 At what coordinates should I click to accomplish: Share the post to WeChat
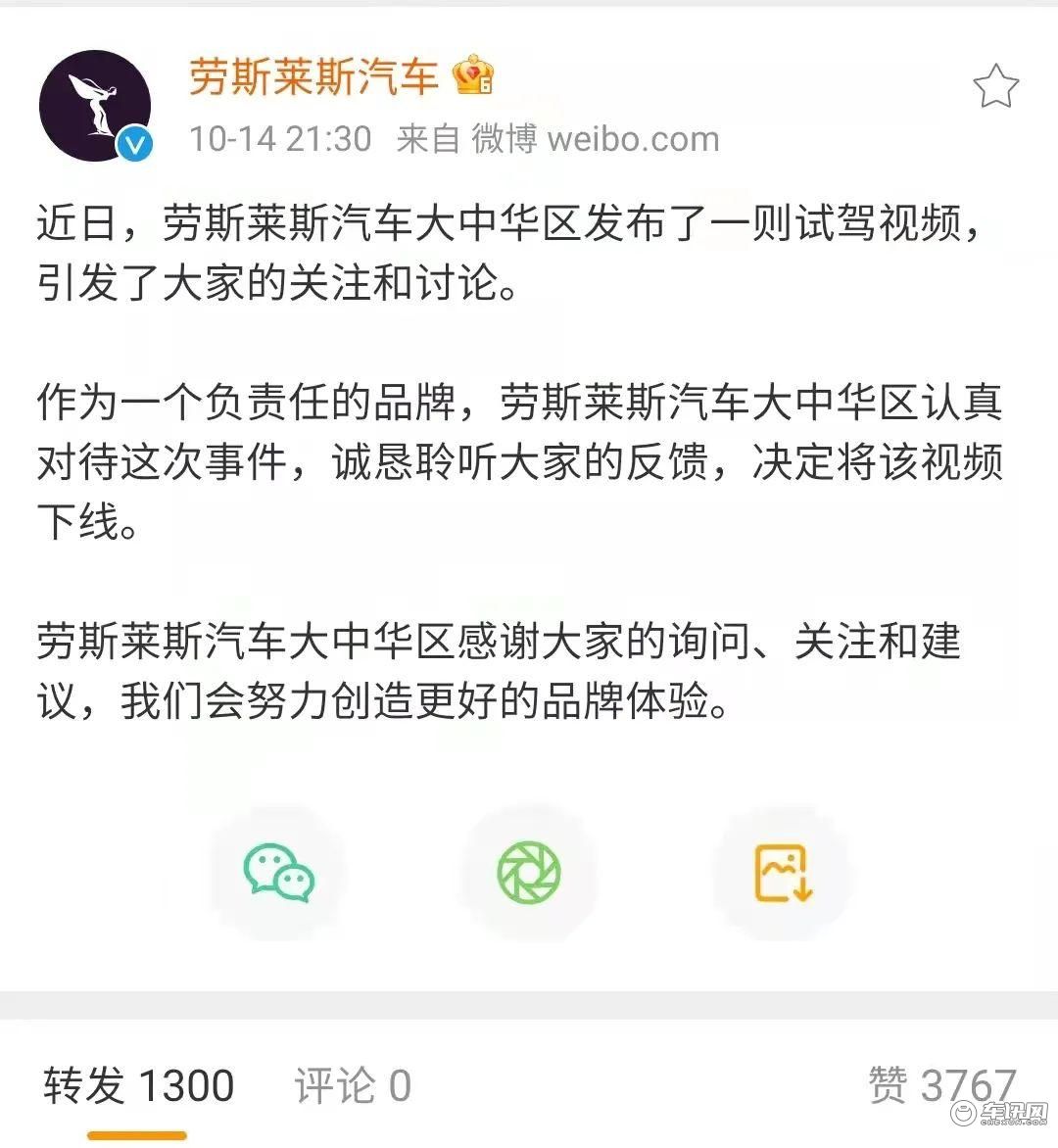click(x=279, y=873)
